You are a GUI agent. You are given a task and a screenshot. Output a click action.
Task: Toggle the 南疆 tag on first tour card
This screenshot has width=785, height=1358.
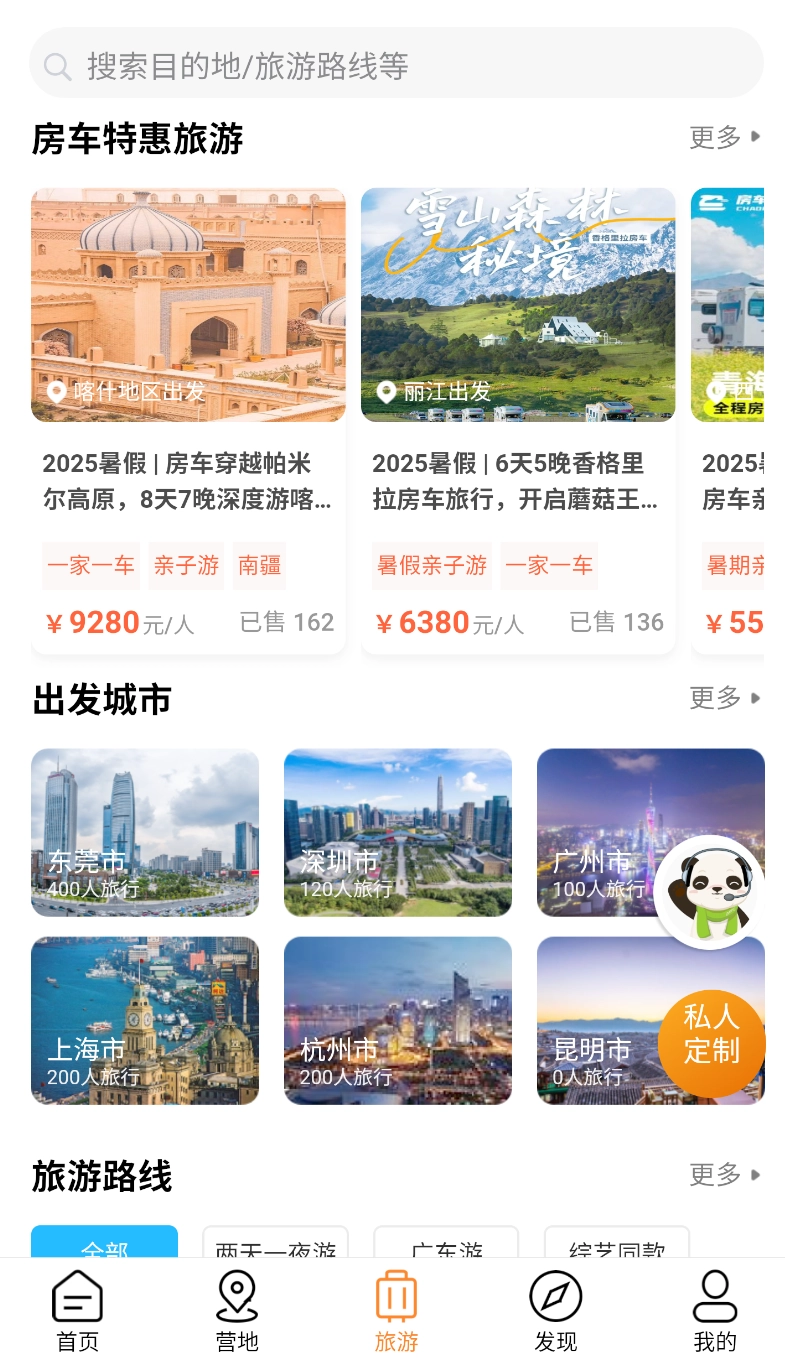(259, 565)
